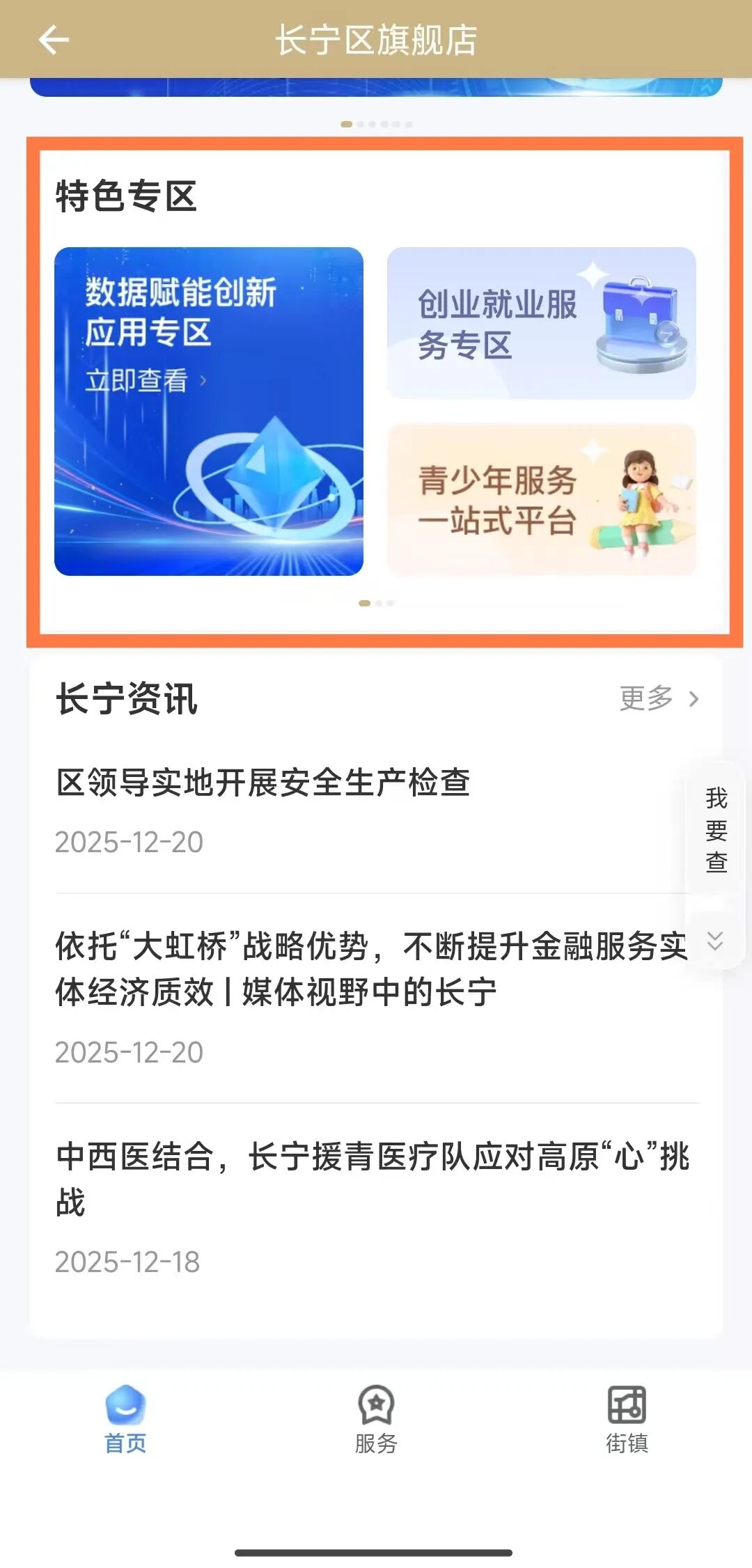752x1568 pixels.
Task: Tap the 我要查 floating button
Action: (x=716, y=830)
